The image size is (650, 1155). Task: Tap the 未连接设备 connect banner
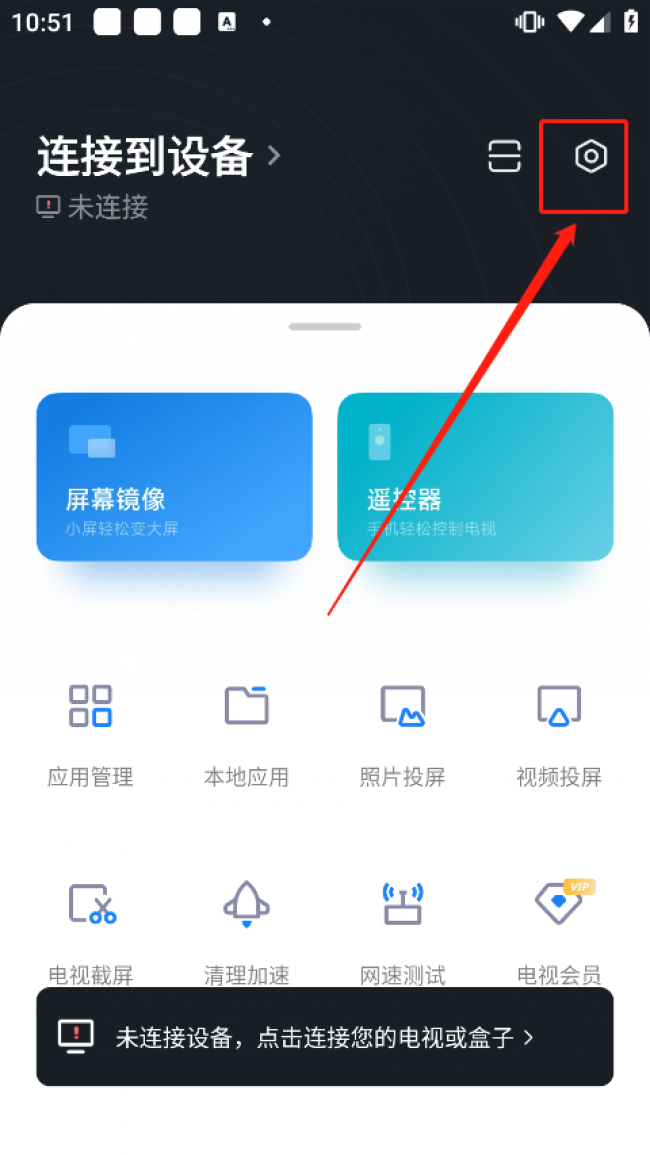point(325,1036)
